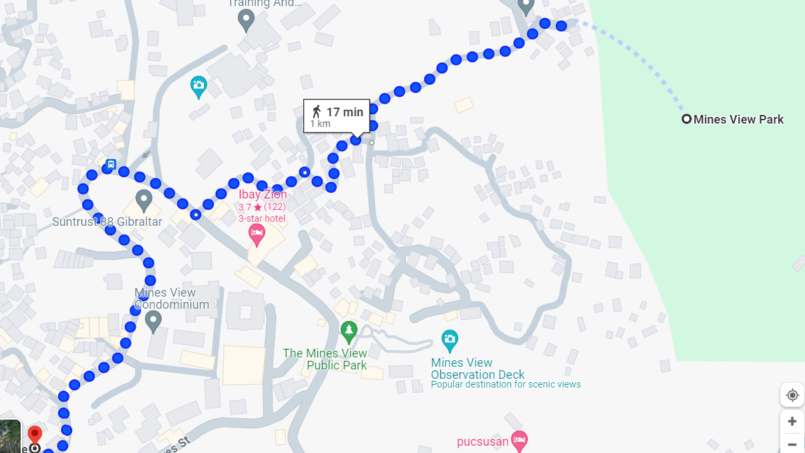Select the Mines View Park destination point
The width and height of the screenshot is (805, 453).
[x=687, y=119]
